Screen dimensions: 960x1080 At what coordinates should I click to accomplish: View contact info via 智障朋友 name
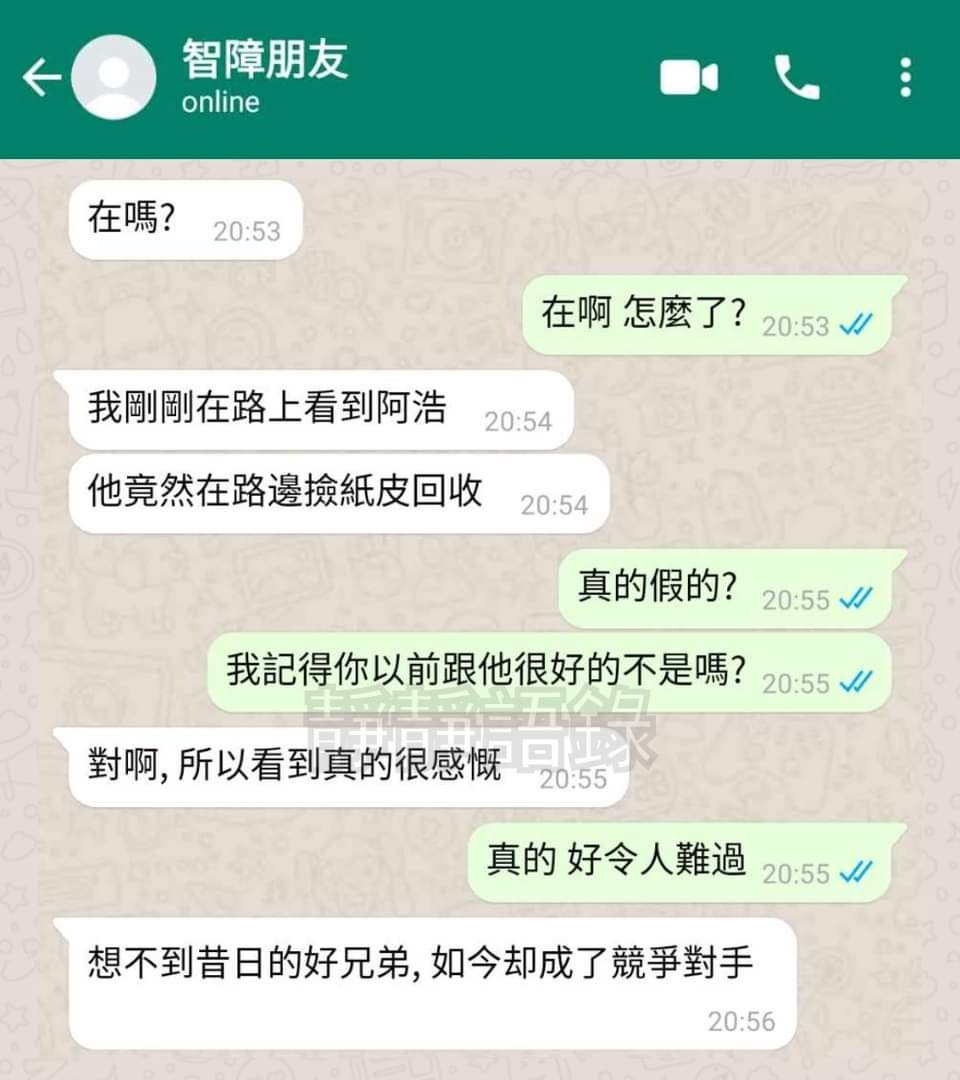tap(265, 60)
